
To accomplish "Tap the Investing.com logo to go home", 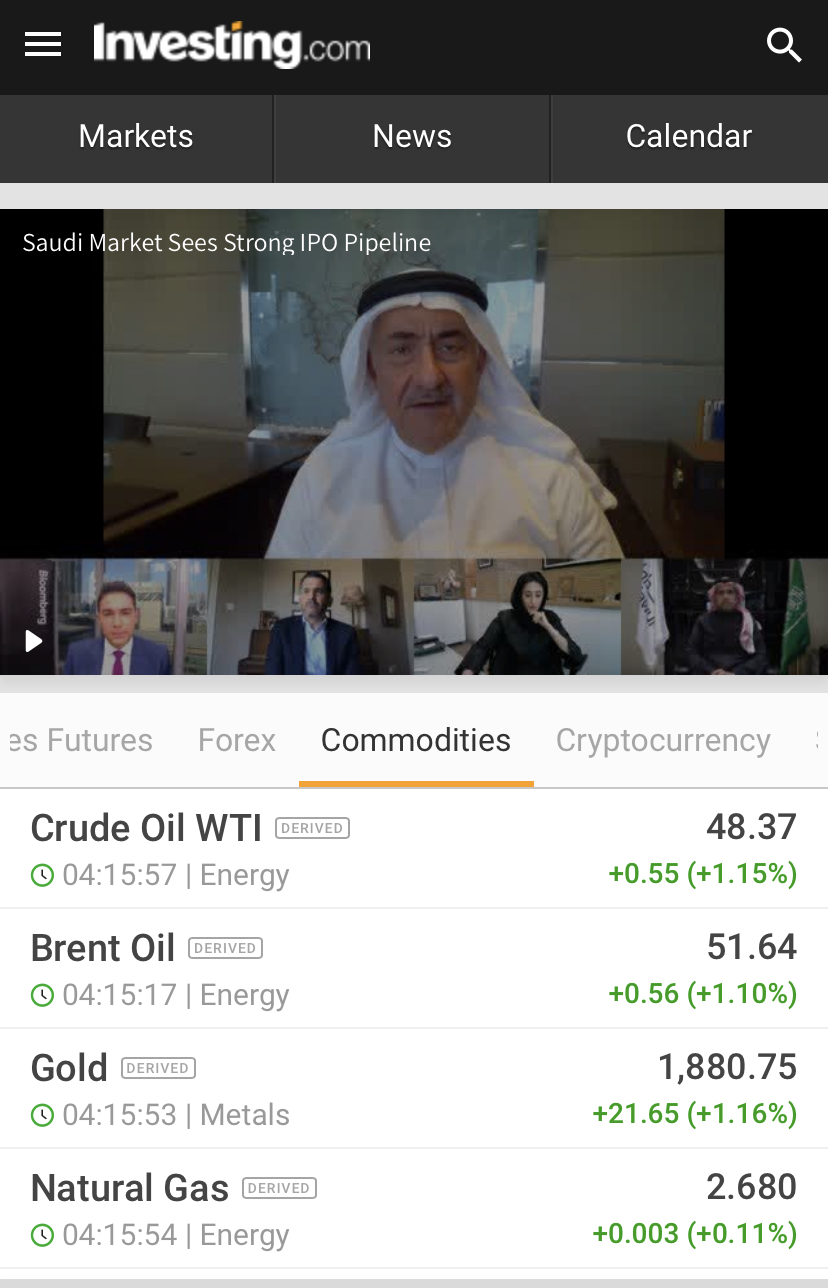I will pos(231,45).
